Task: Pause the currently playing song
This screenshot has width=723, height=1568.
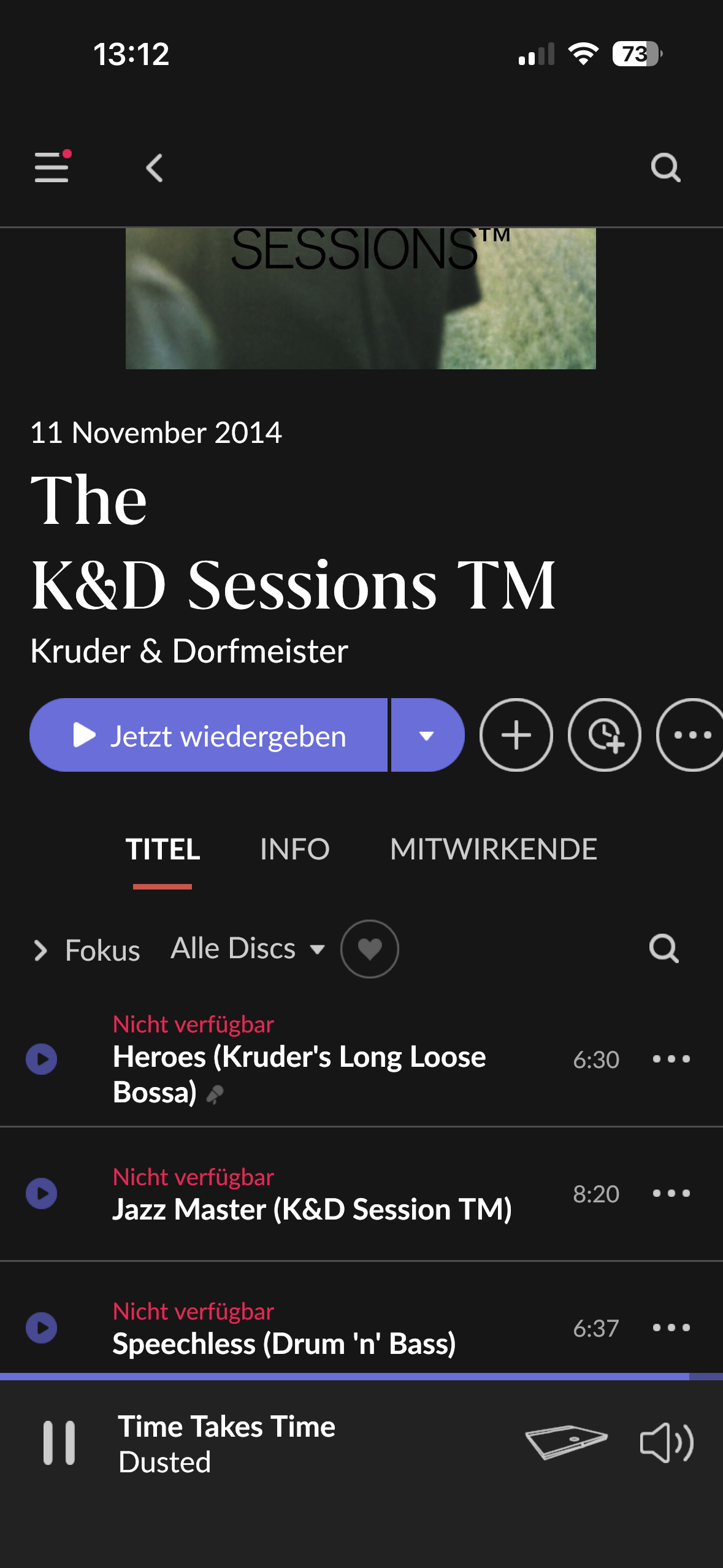Action: [59, 1443]
